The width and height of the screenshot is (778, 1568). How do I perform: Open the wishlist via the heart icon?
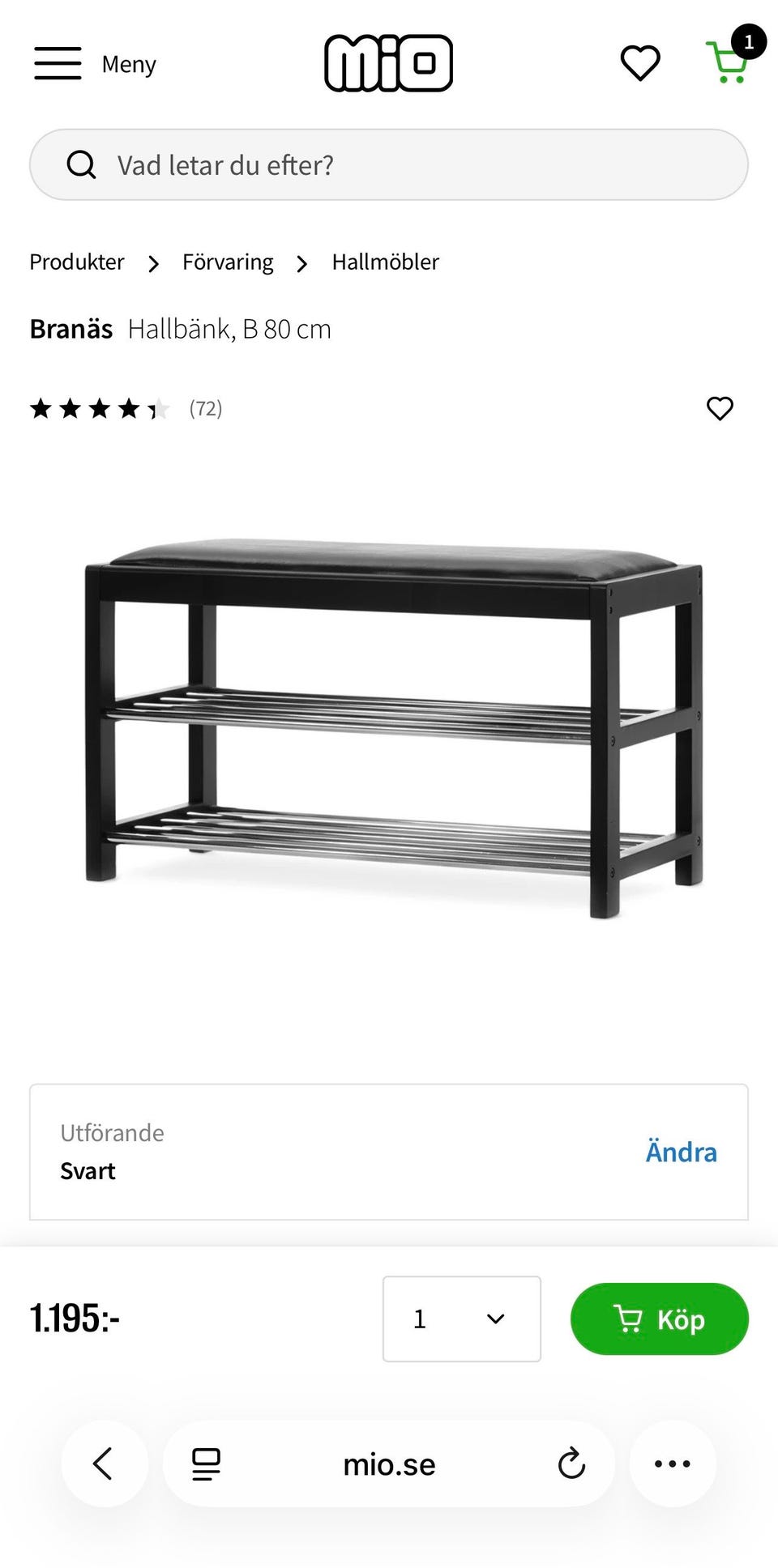639,63
